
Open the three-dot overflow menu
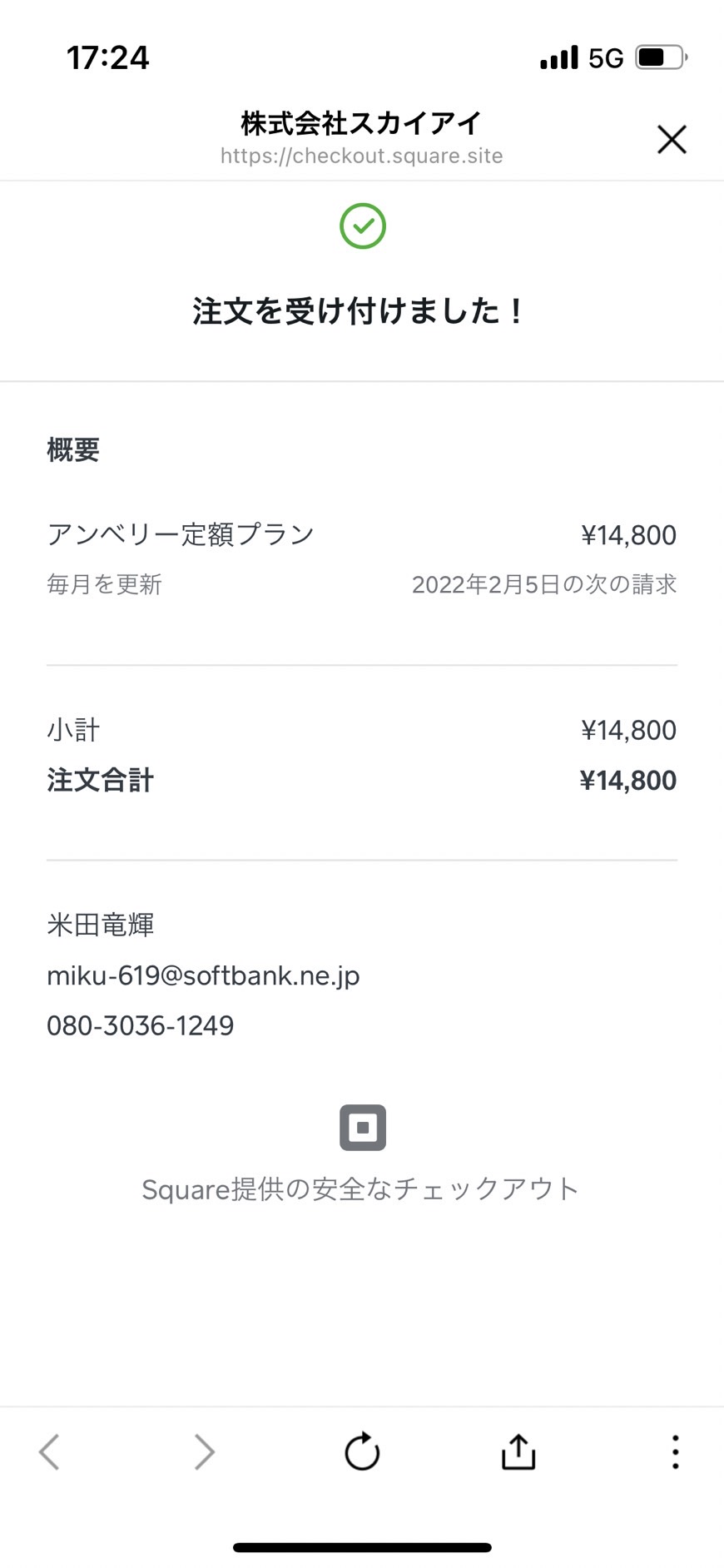pos(675,1452)
